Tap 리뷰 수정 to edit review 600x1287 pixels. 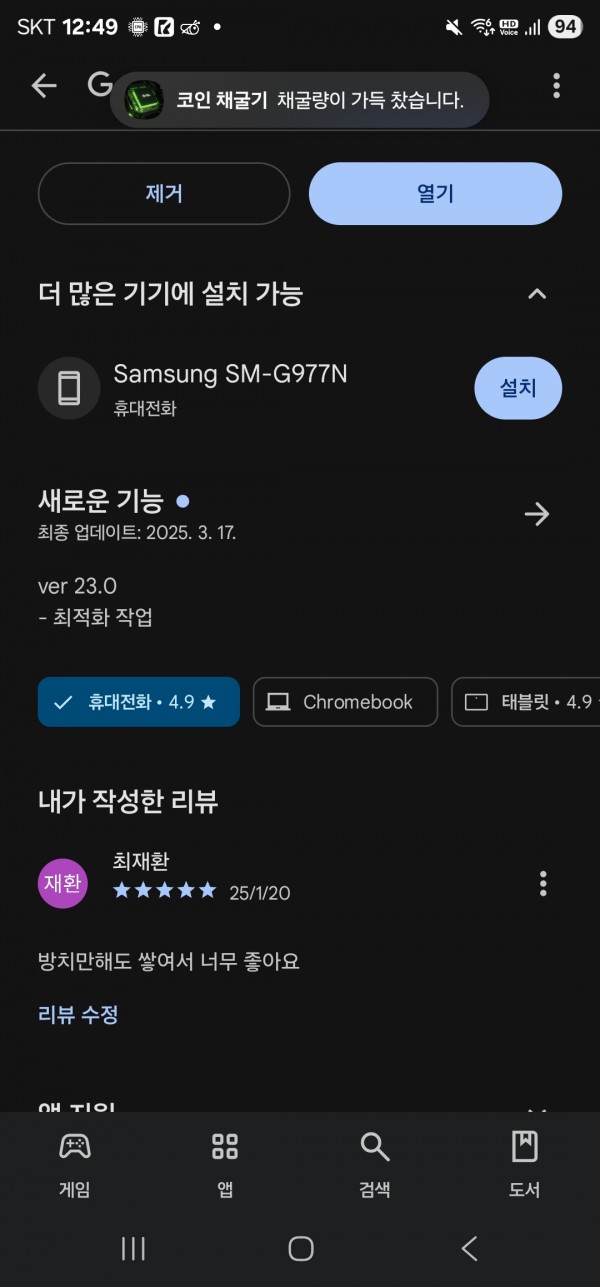pyautogui.click(x=78, y=1015)
